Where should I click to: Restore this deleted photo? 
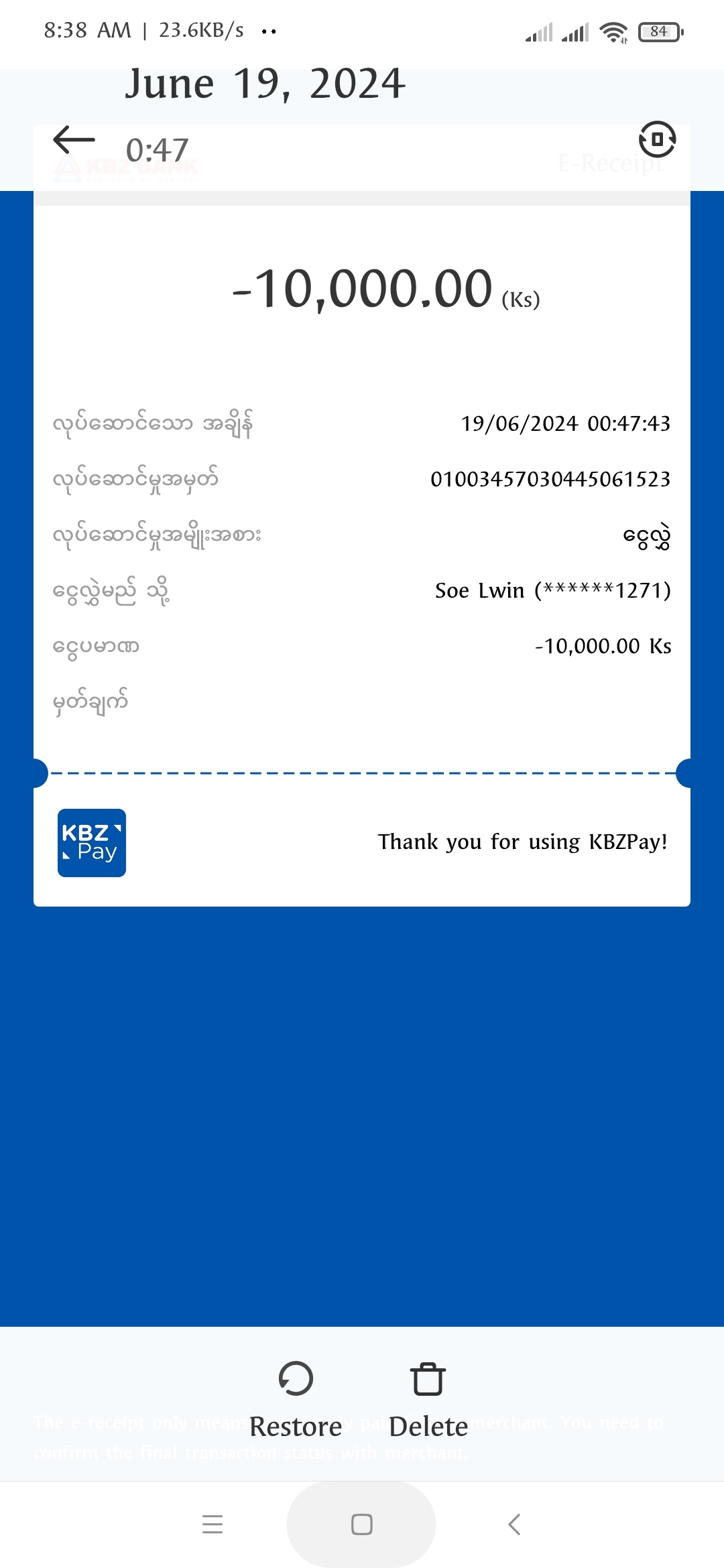pos(296,1398)
